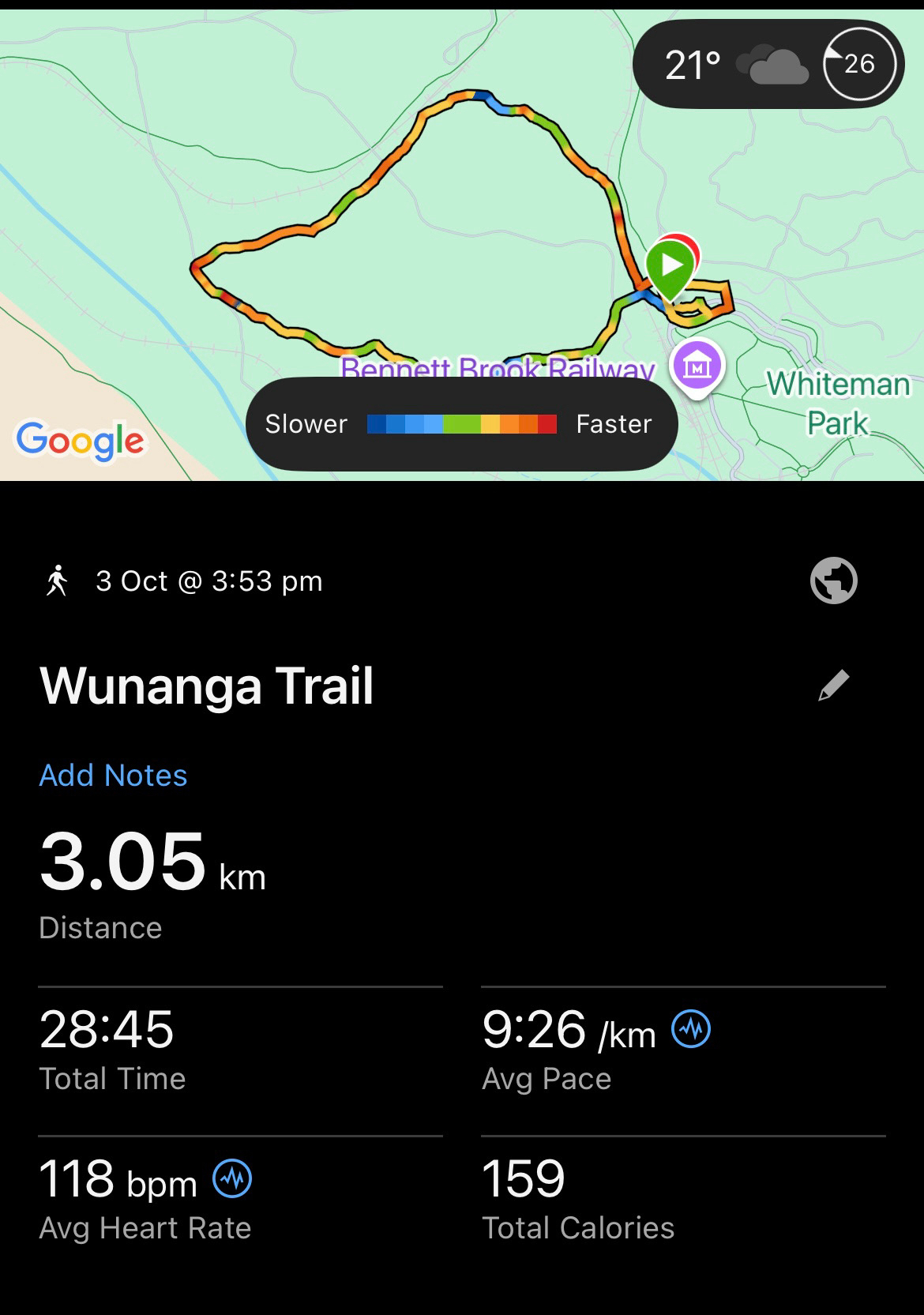The height and width of the screenshot is (1315, 924).
Task: Open the purple museum pin on map
Action: pyautogui.click(x=697, y=366)
